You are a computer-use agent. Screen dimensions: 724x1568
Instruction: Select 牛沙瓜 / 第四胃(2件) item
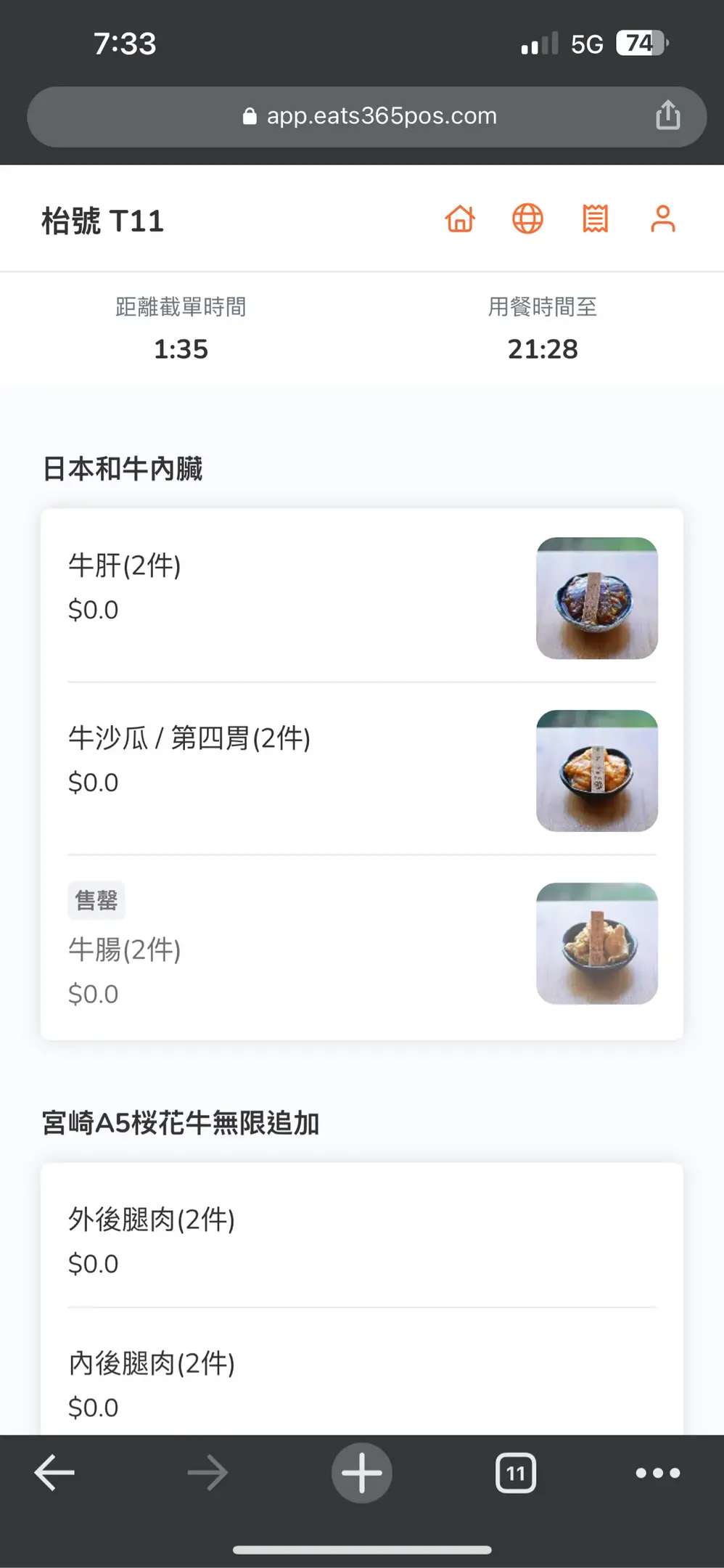tap(362, 769)
